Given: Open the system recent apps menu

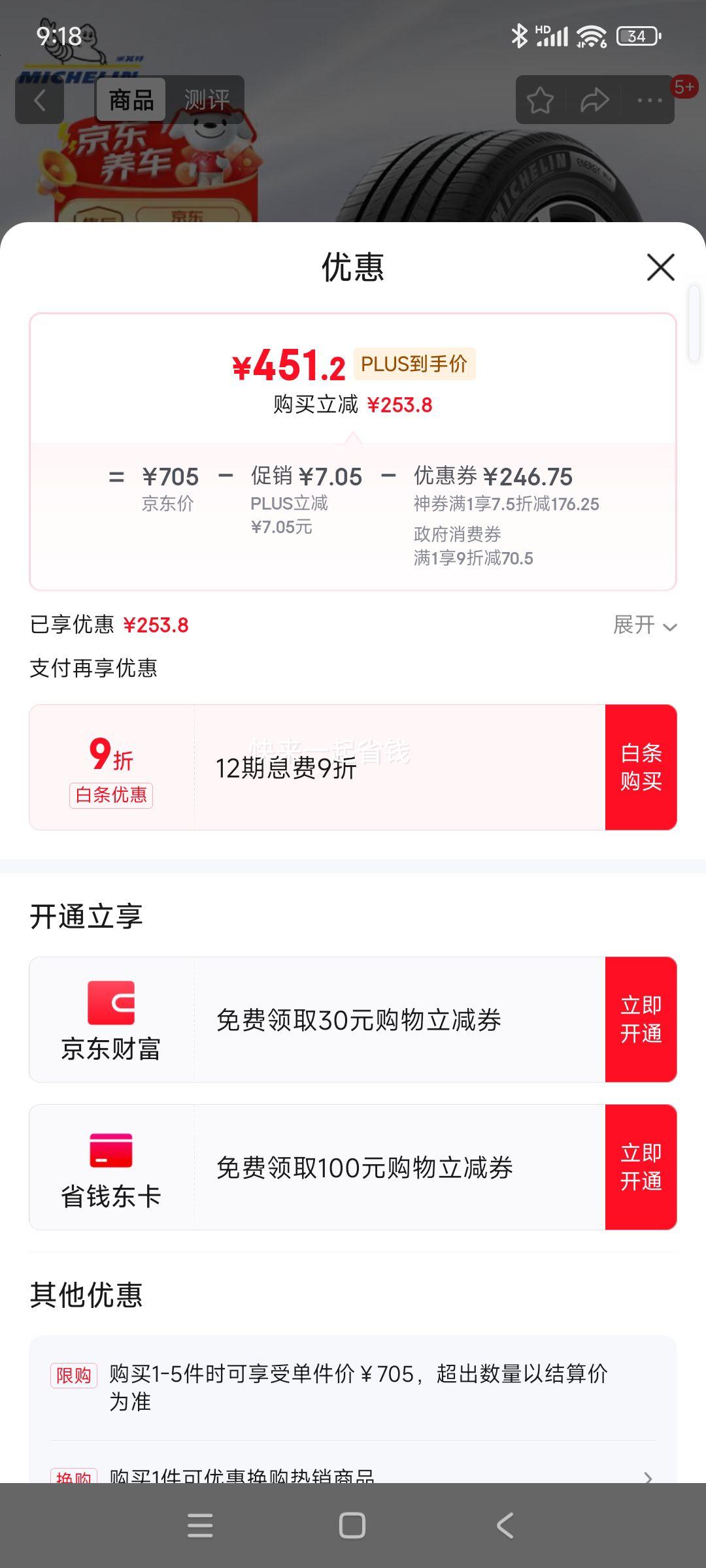Looking at the screenshot, I should (x=200, y=1526).
